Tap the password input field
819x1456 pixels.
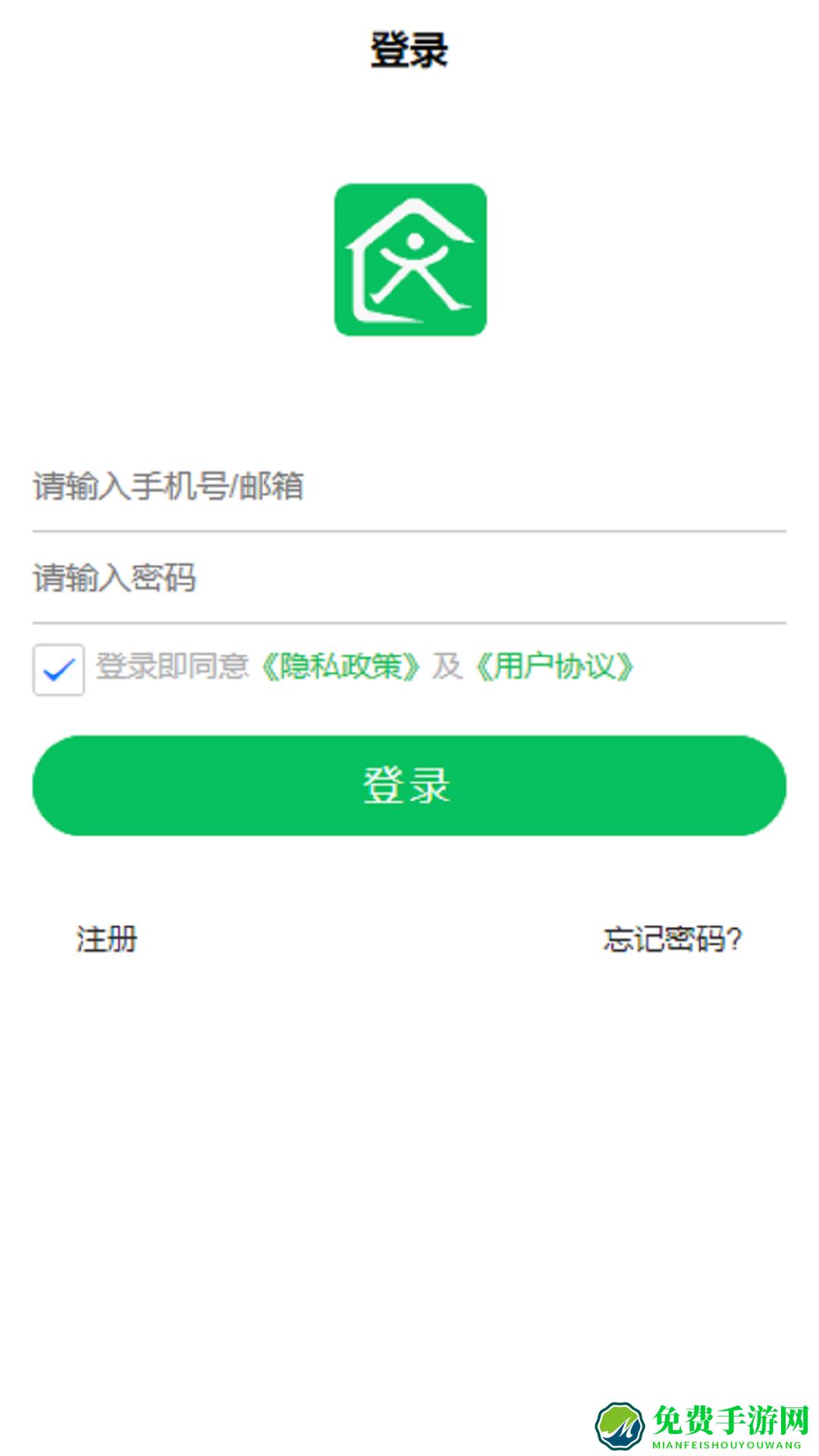pos(409,578)
